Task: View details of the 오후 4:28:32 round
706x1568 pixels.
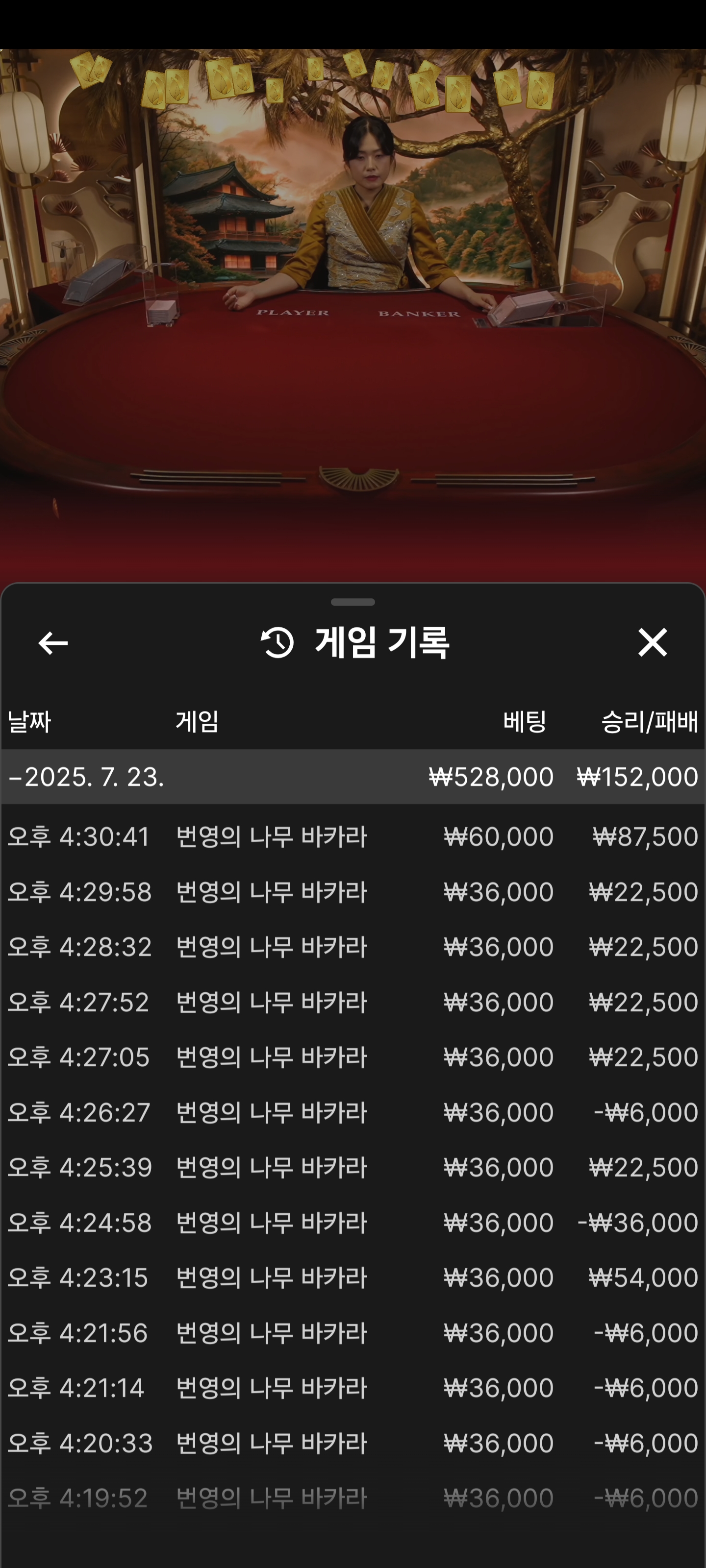Action: point(353,947)
